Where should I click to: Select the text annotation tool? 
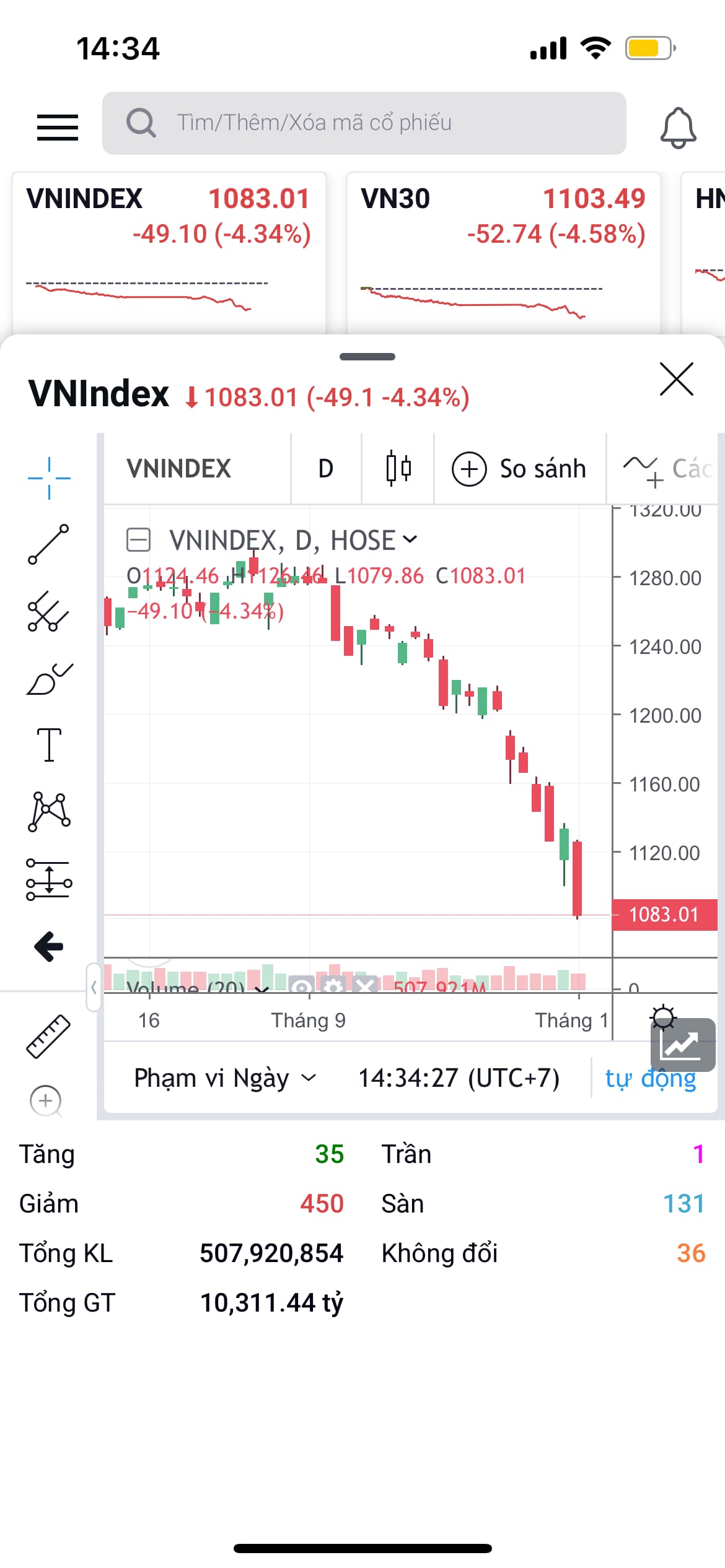(49, 744)
